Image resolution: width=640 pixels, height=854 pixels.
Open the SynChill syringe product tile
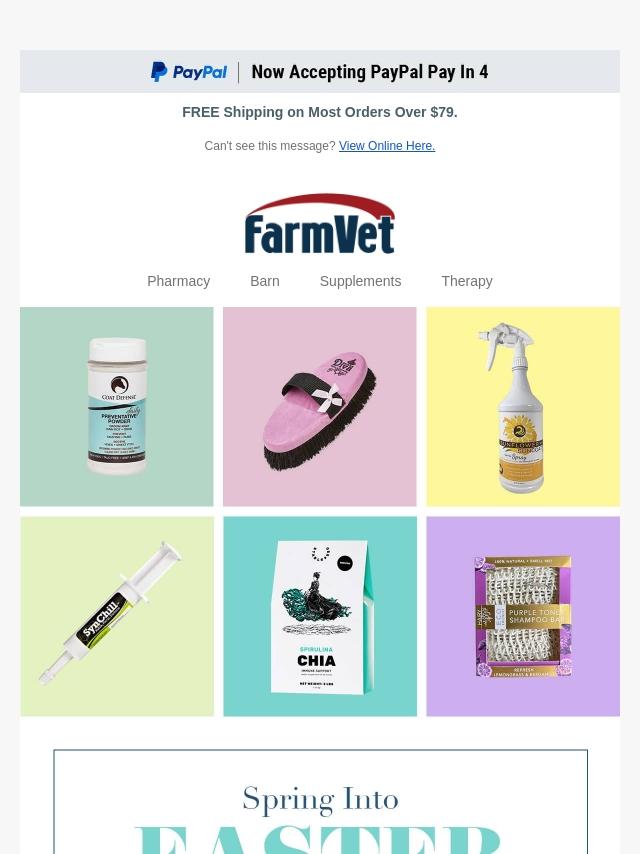coord(117,616)
